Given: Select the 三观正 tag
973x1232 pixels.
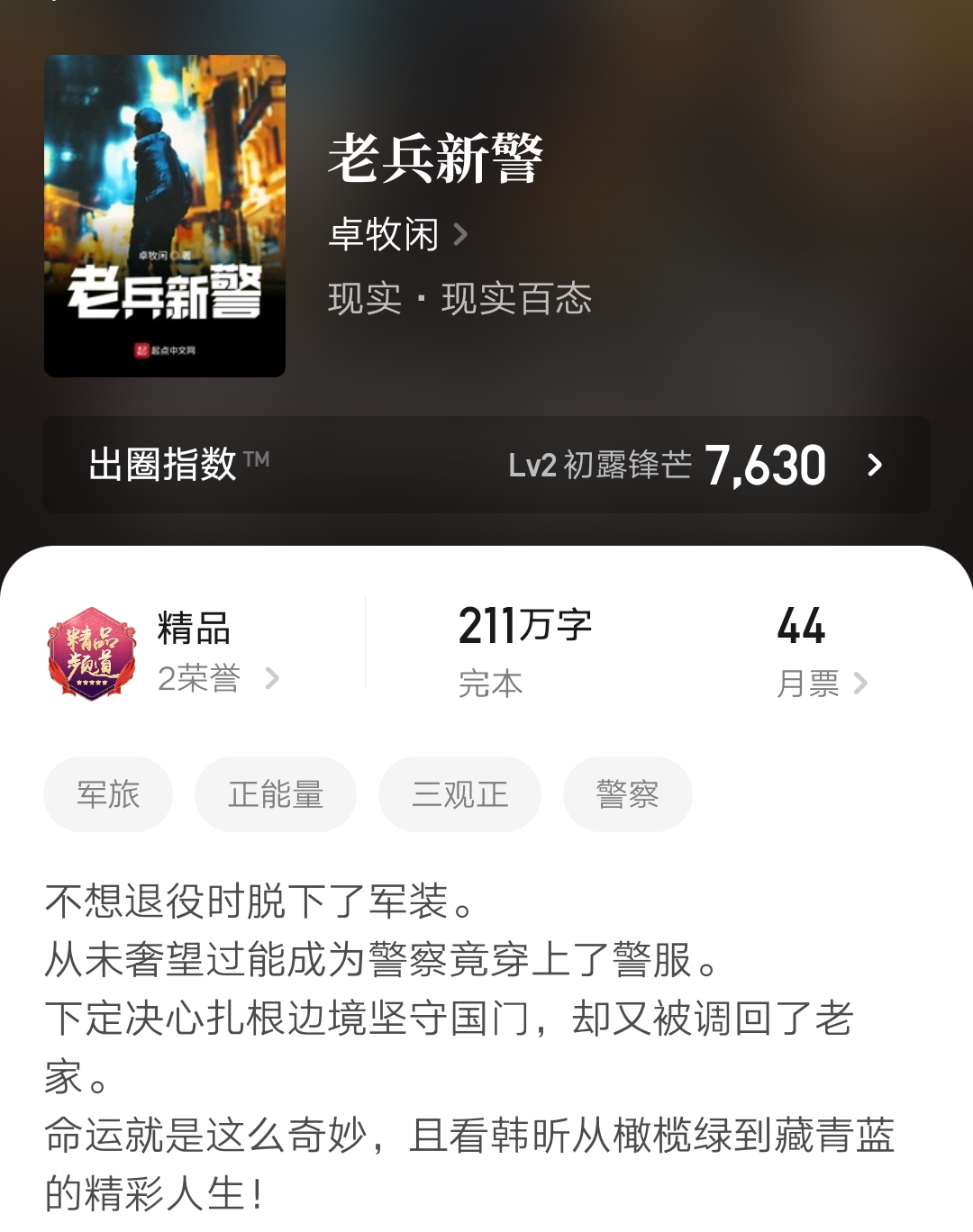Looking at the screenshot, I should click(460, 793).
